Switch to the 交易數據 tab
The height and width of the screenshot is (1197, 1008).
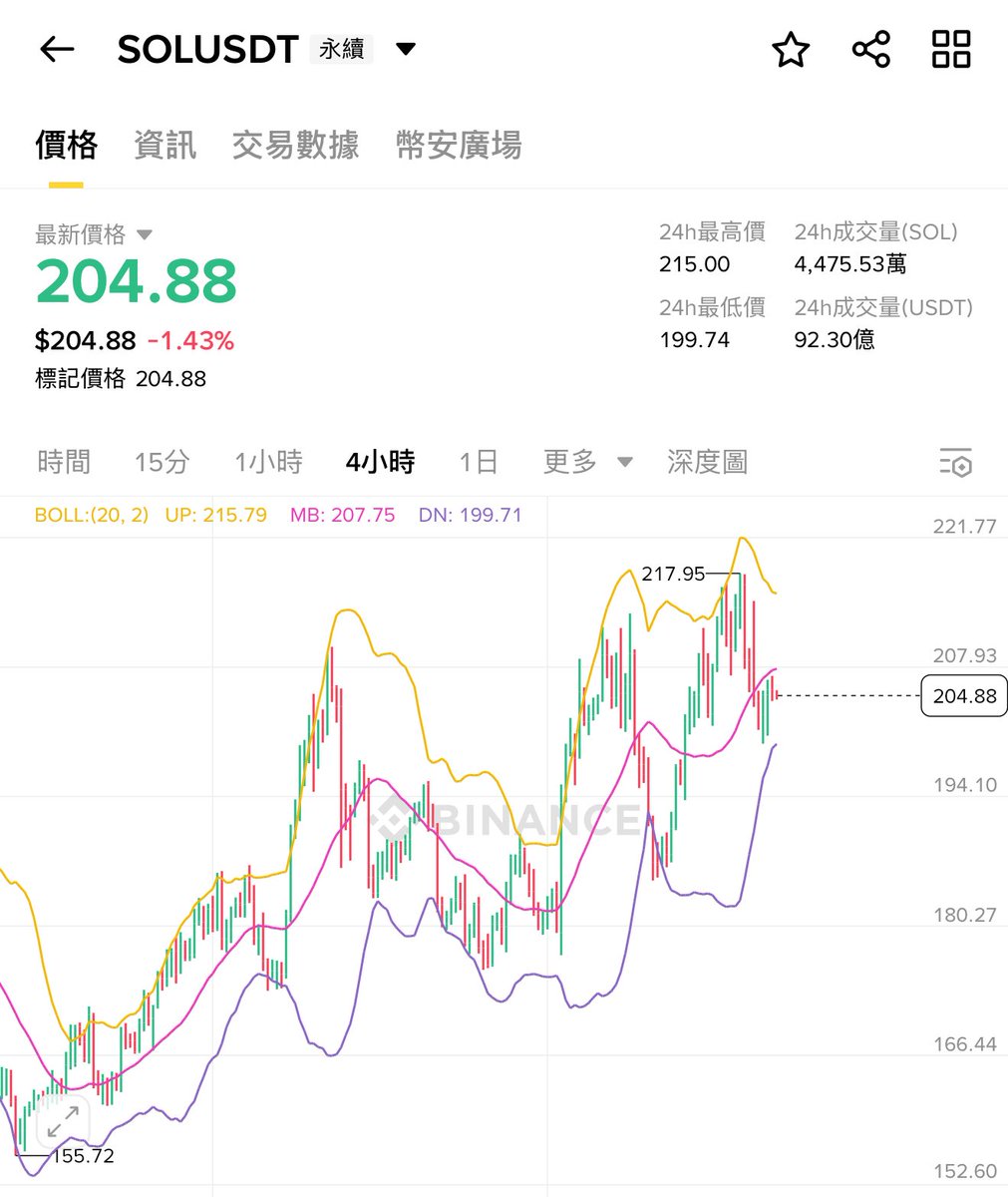click(x=295, y=146)
